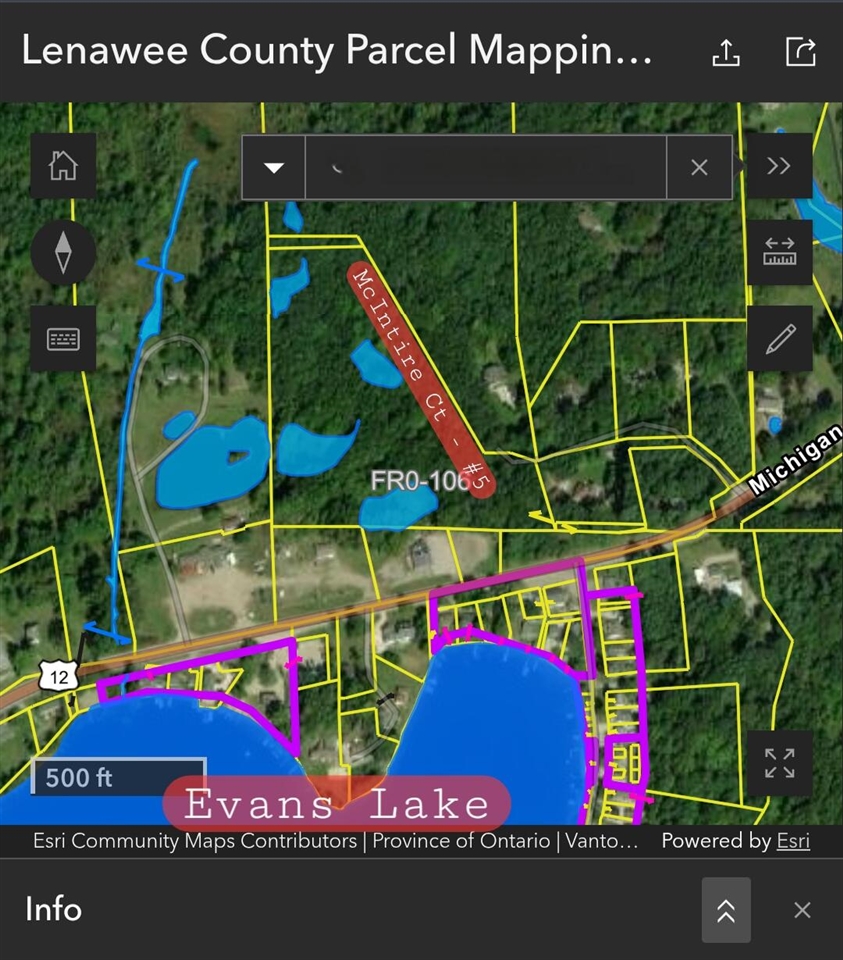Select the Sketch/Edit pencil tool

780,338
